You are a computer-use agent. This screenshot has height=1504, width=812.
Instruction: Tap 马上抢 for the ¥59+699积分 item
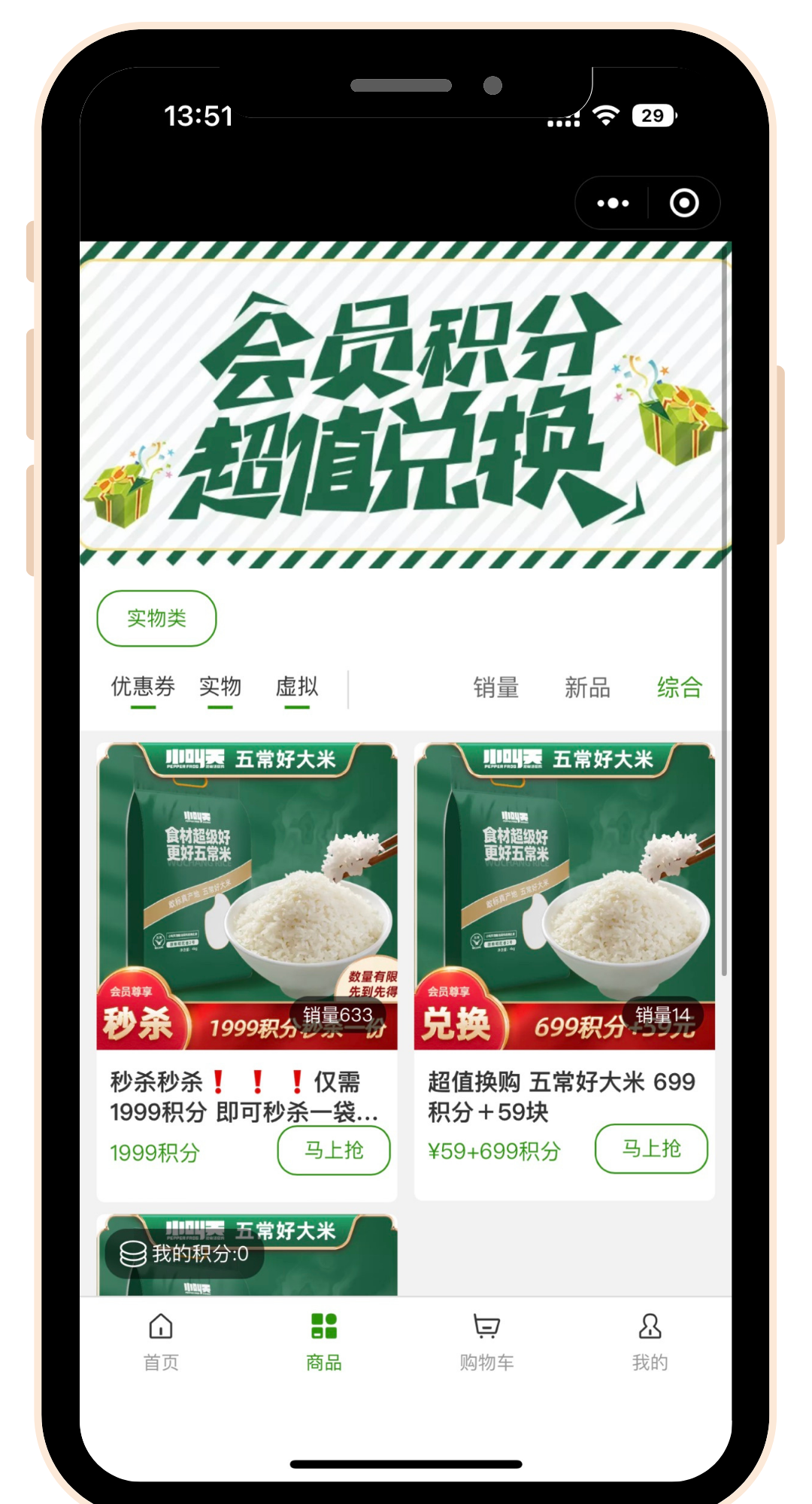[651, 1148]
